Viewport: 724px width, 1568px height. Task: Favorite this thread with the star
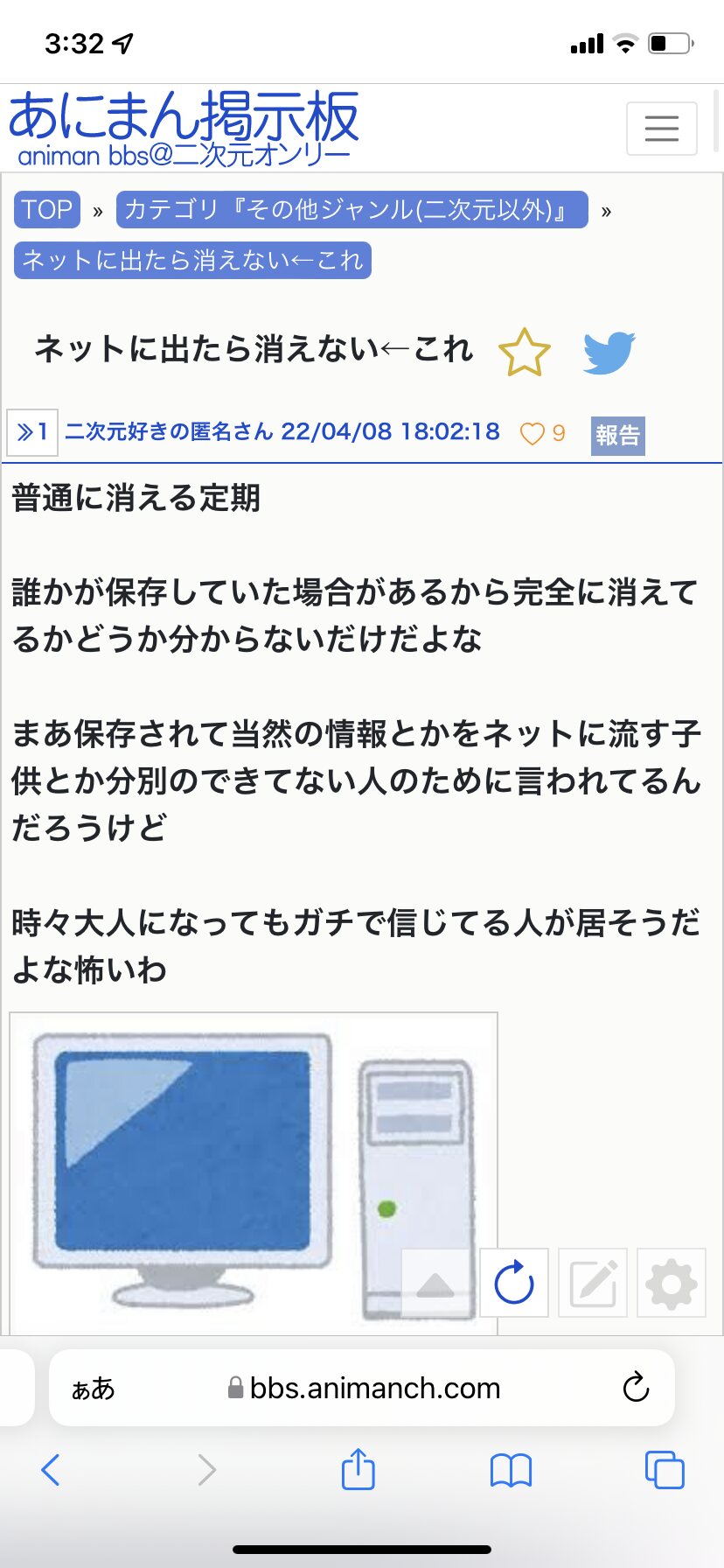pyautogui.click(x=524, y=353)
